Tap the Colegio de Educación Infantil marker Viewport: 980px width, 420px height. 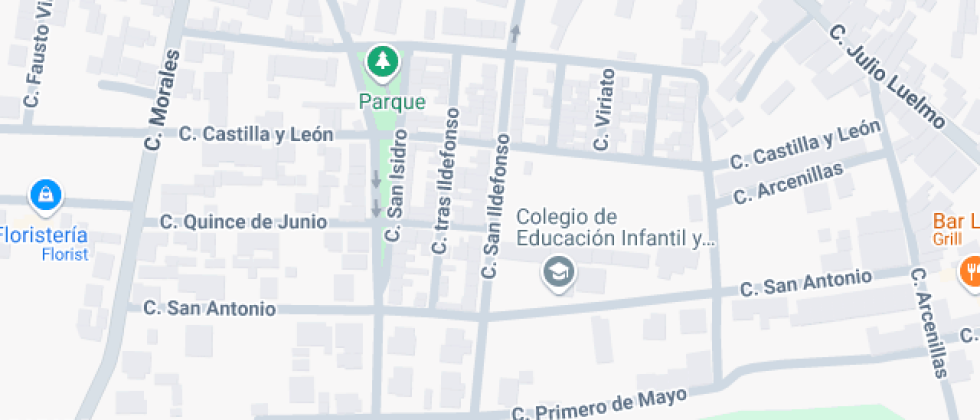pyautogui.click(x=557, y=270)
